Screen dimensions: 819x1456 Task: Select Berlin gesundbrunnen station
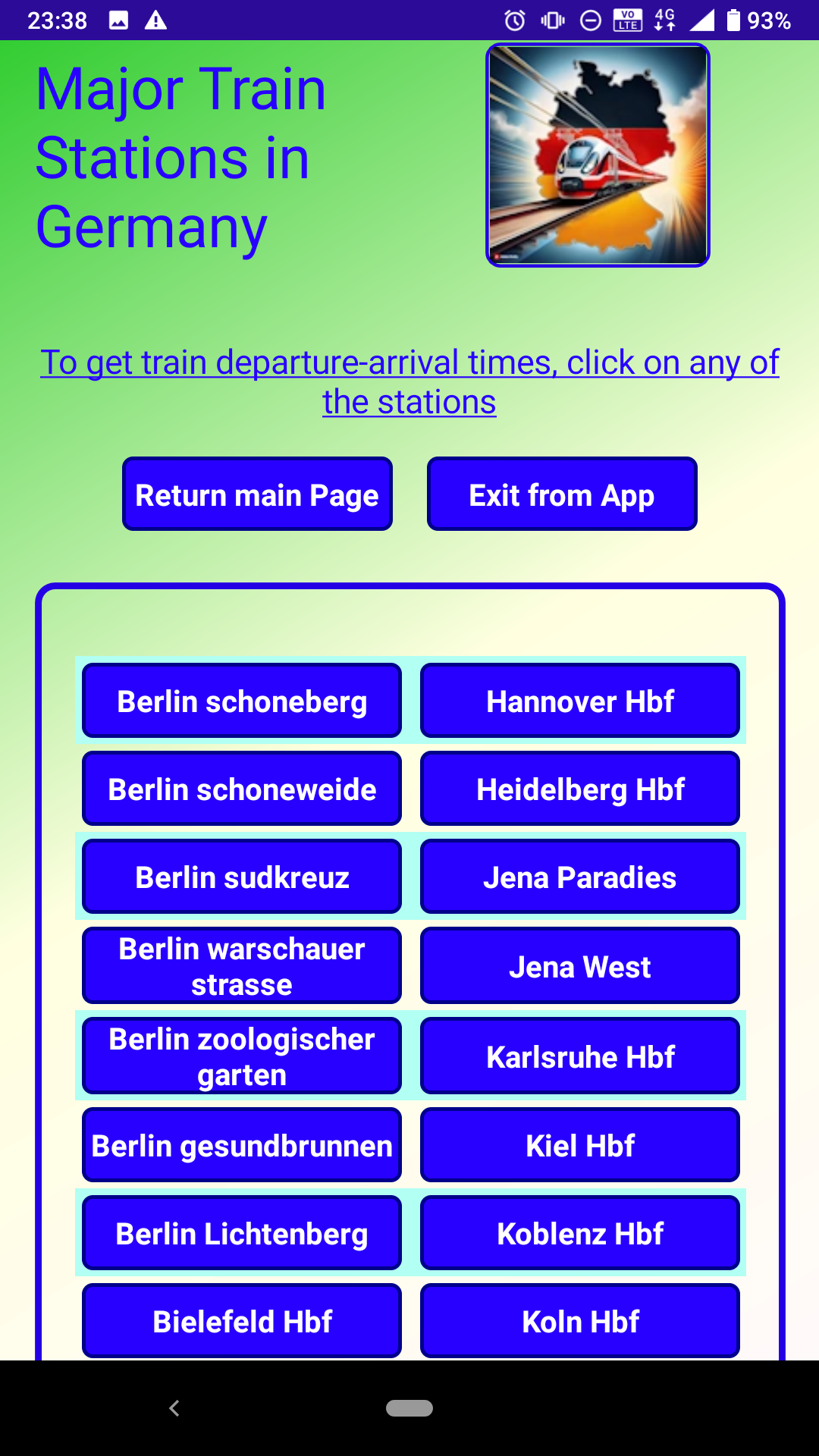[x=242, y=1145]
